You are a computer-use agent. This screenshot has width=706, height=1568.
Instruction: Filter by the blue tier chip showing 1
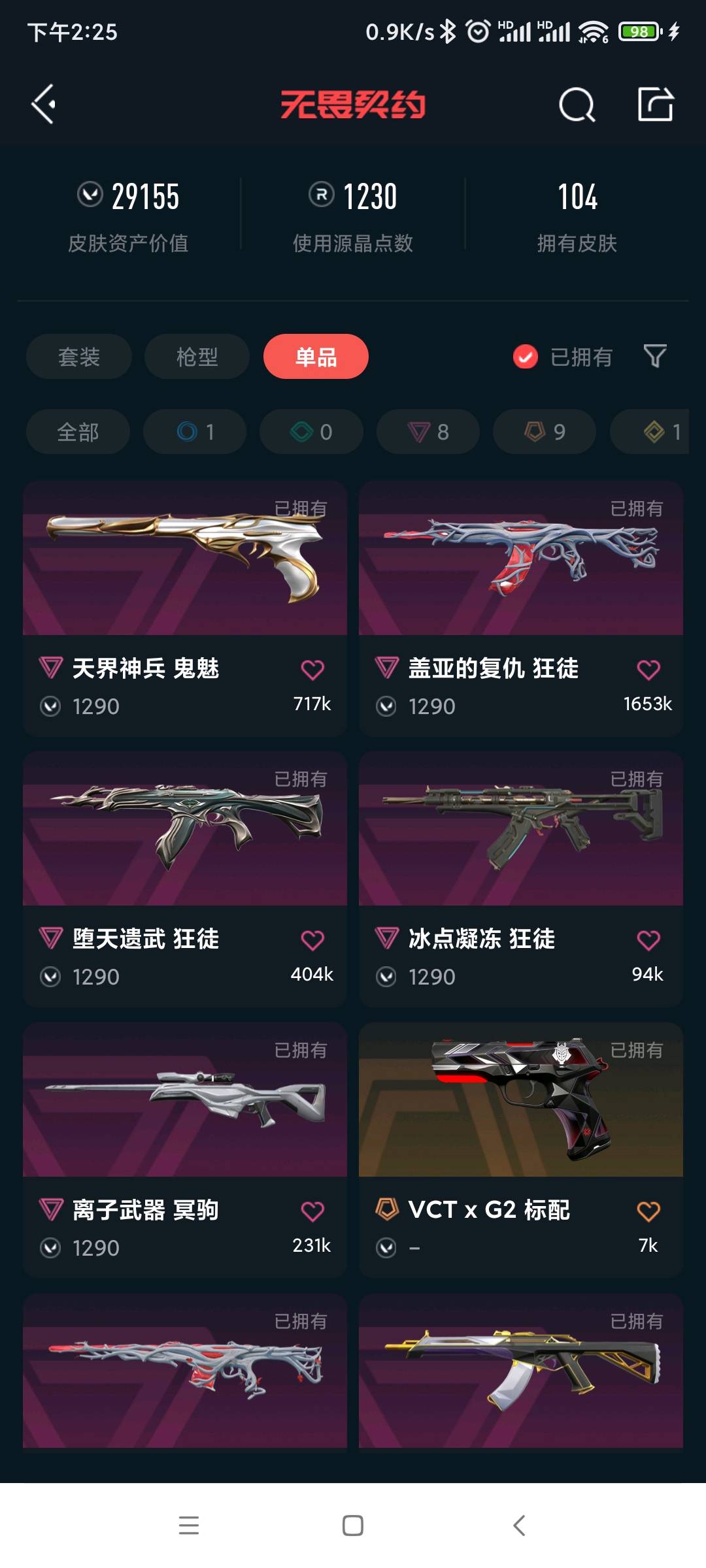(x=195, y=432)
